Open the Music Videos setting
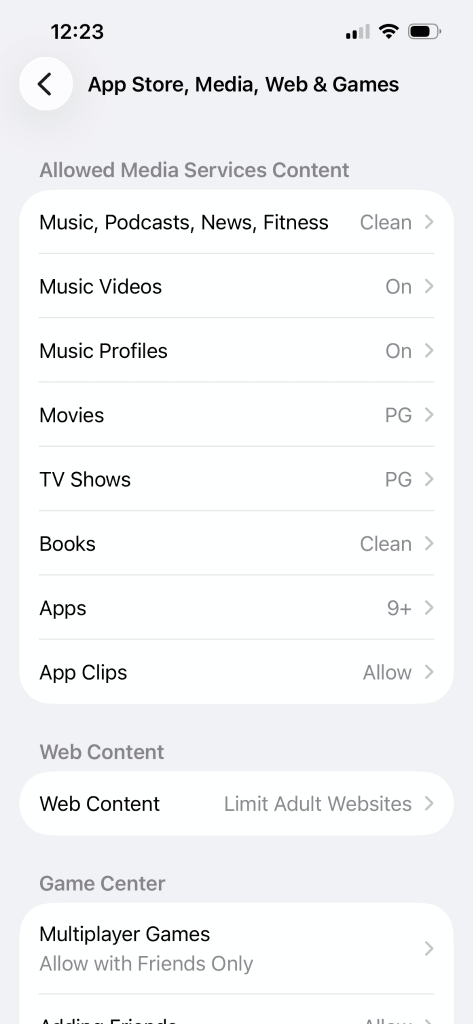The height and width of the screenshot is (1024, 473). point(236,286)
